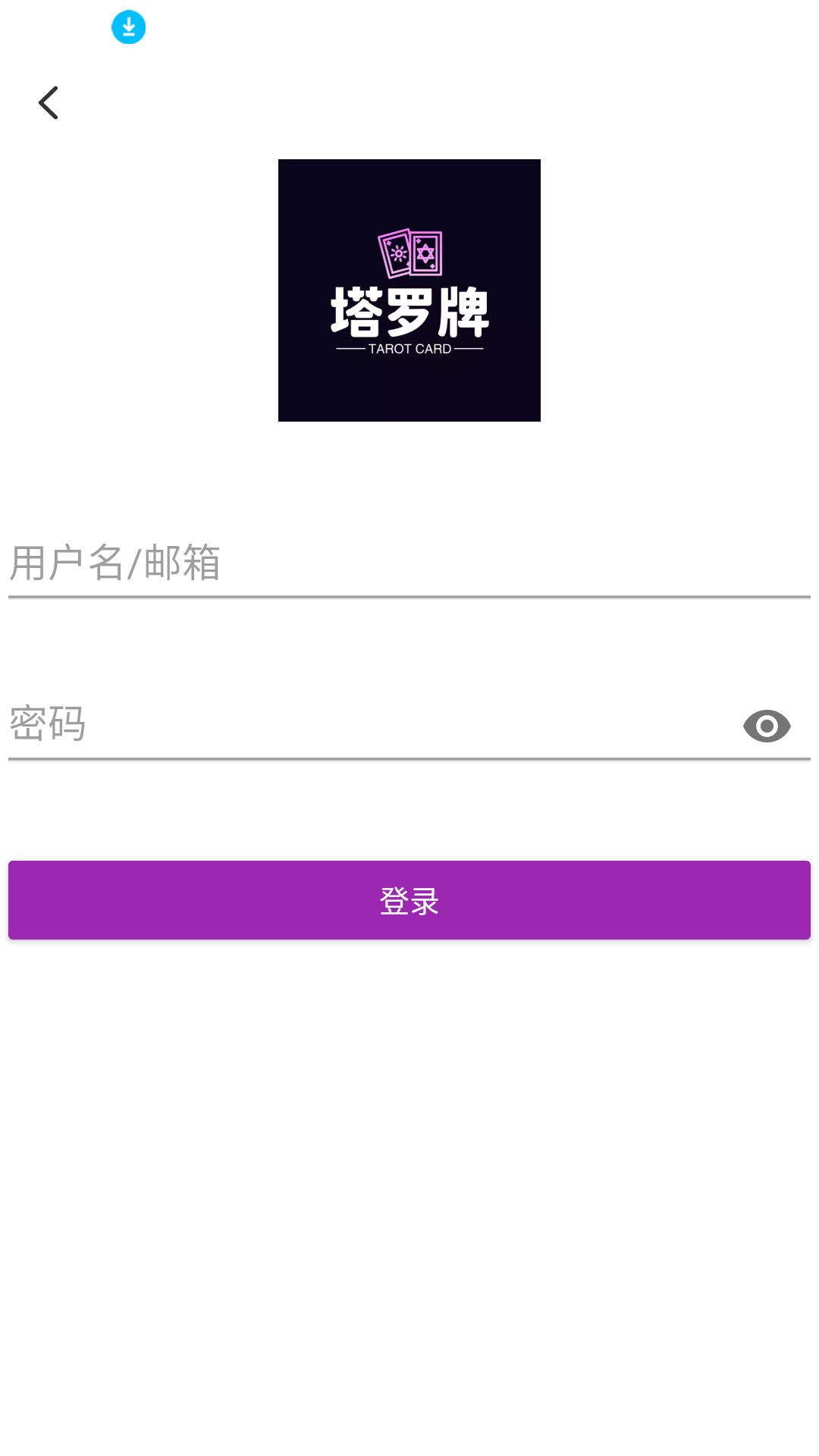Select the tarot card logo image
Viewport: 819px width, 1456px height.
409,290
